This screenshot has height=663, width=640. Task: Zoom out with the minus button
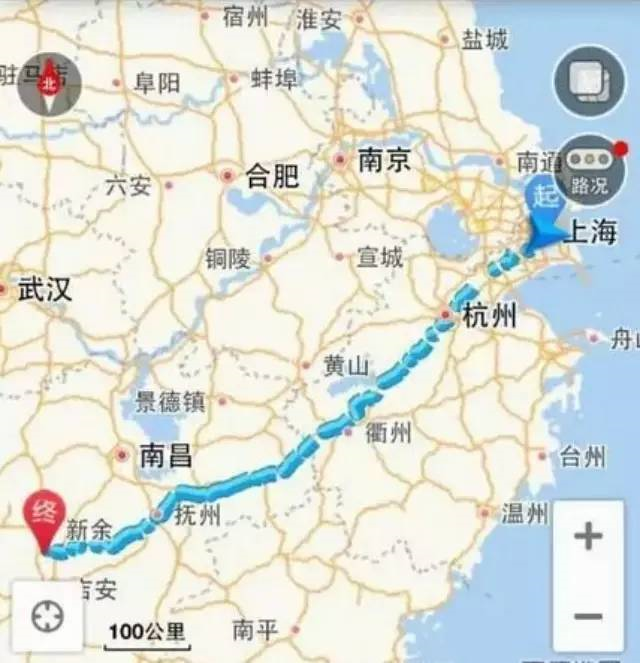click(x=589, y=616)
